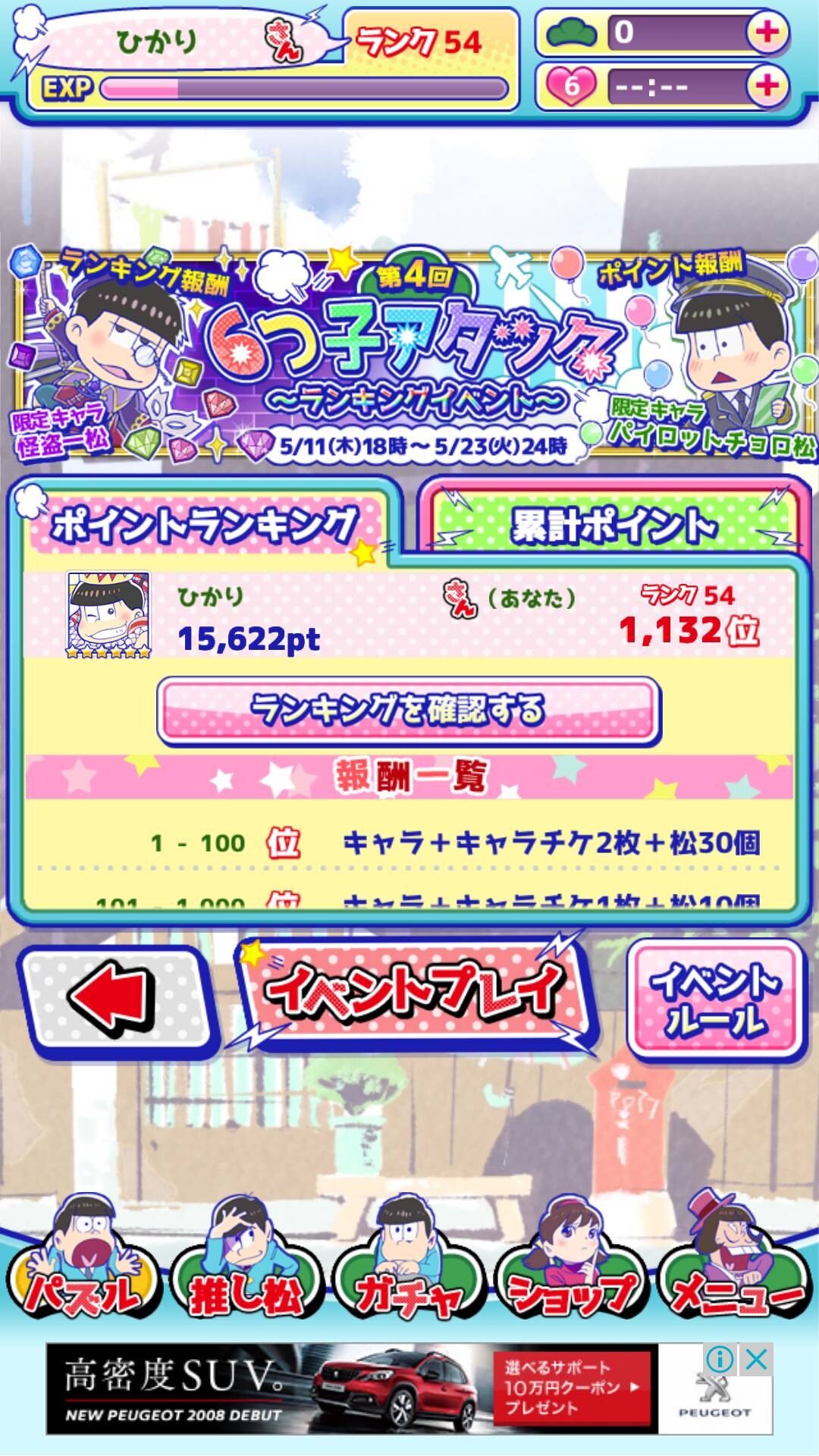The width and height of the screenshot is (819, 1456).
Task: Close the Peugeot ad banner
Action: click(756, 1360)
